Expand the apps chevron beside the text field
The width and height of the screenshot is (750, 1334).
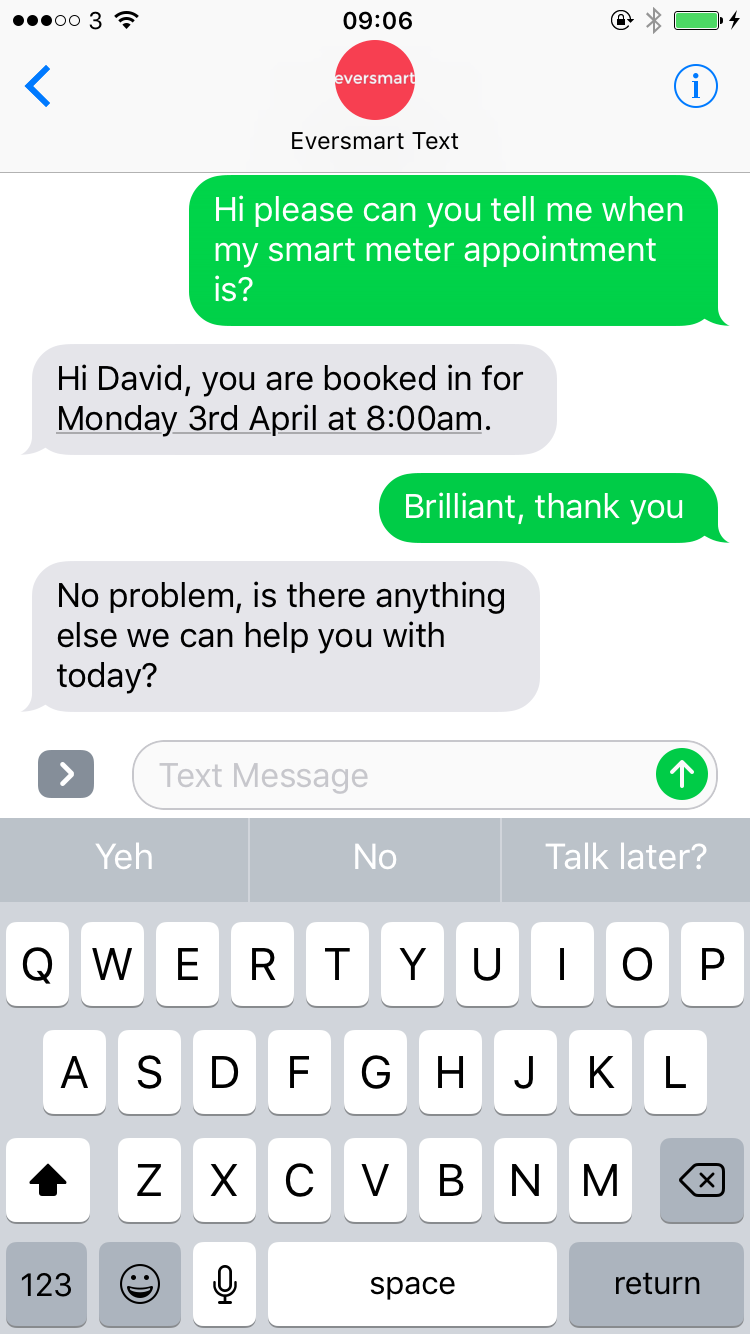coord(66,774)
